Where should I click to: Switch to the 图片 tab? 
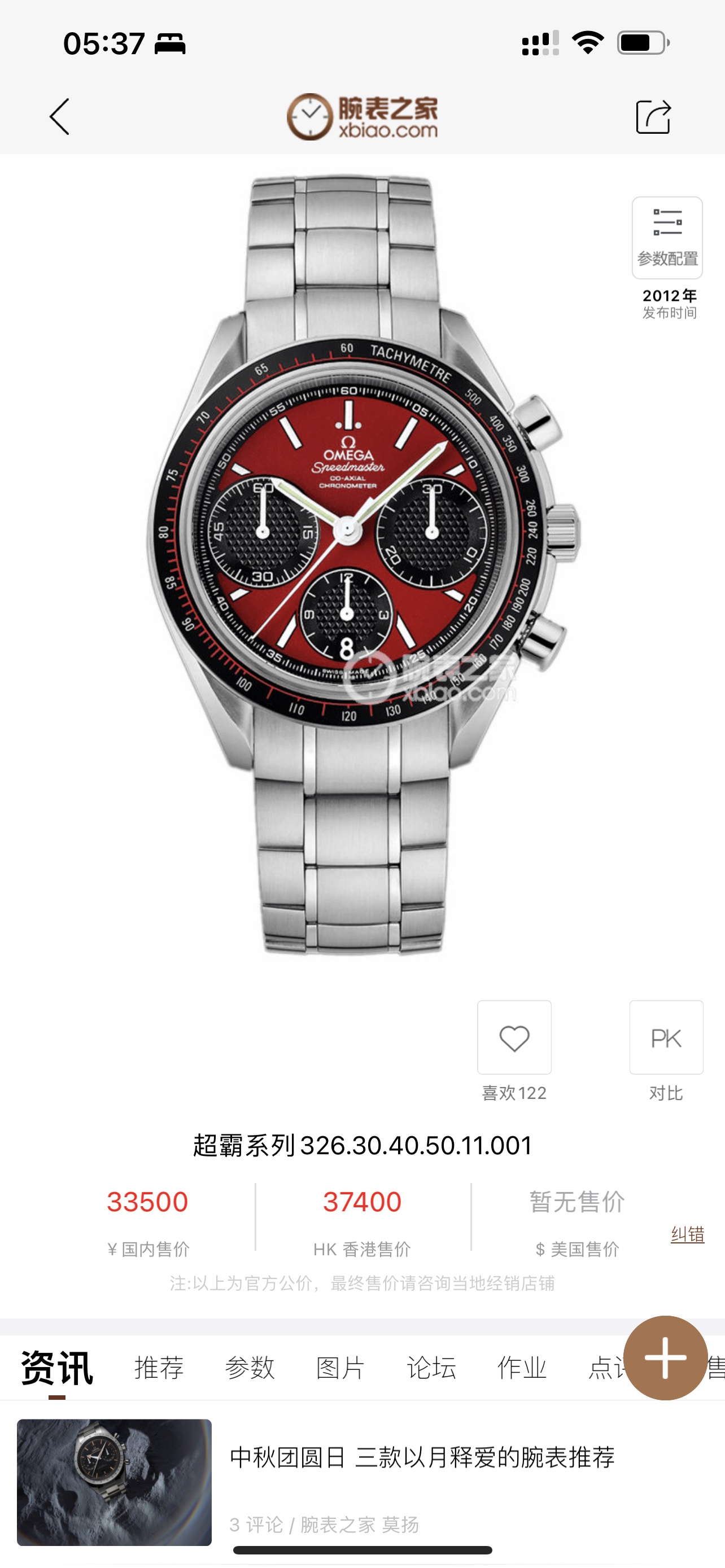(340, 1368)
